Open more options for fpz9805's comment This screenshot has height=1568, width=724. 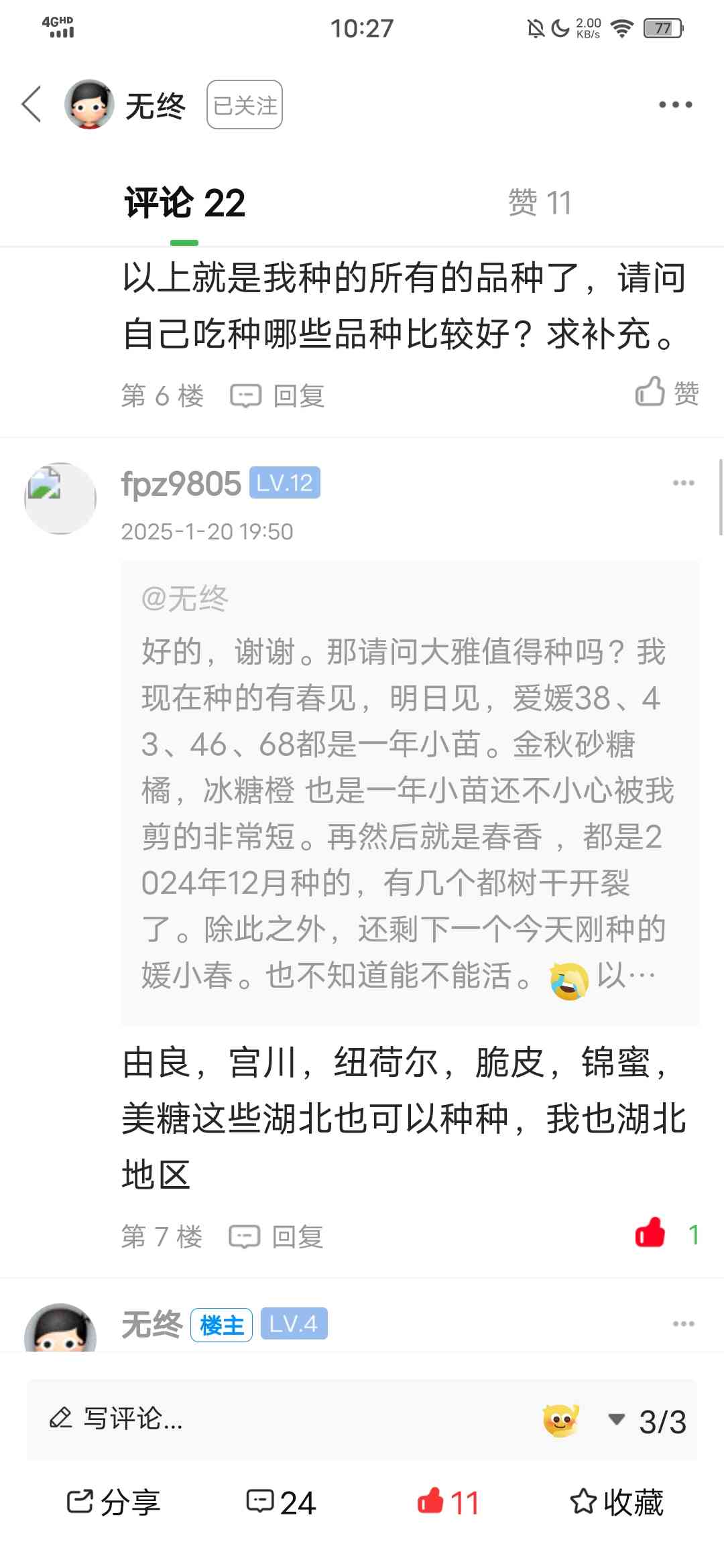tap(683, 482)
